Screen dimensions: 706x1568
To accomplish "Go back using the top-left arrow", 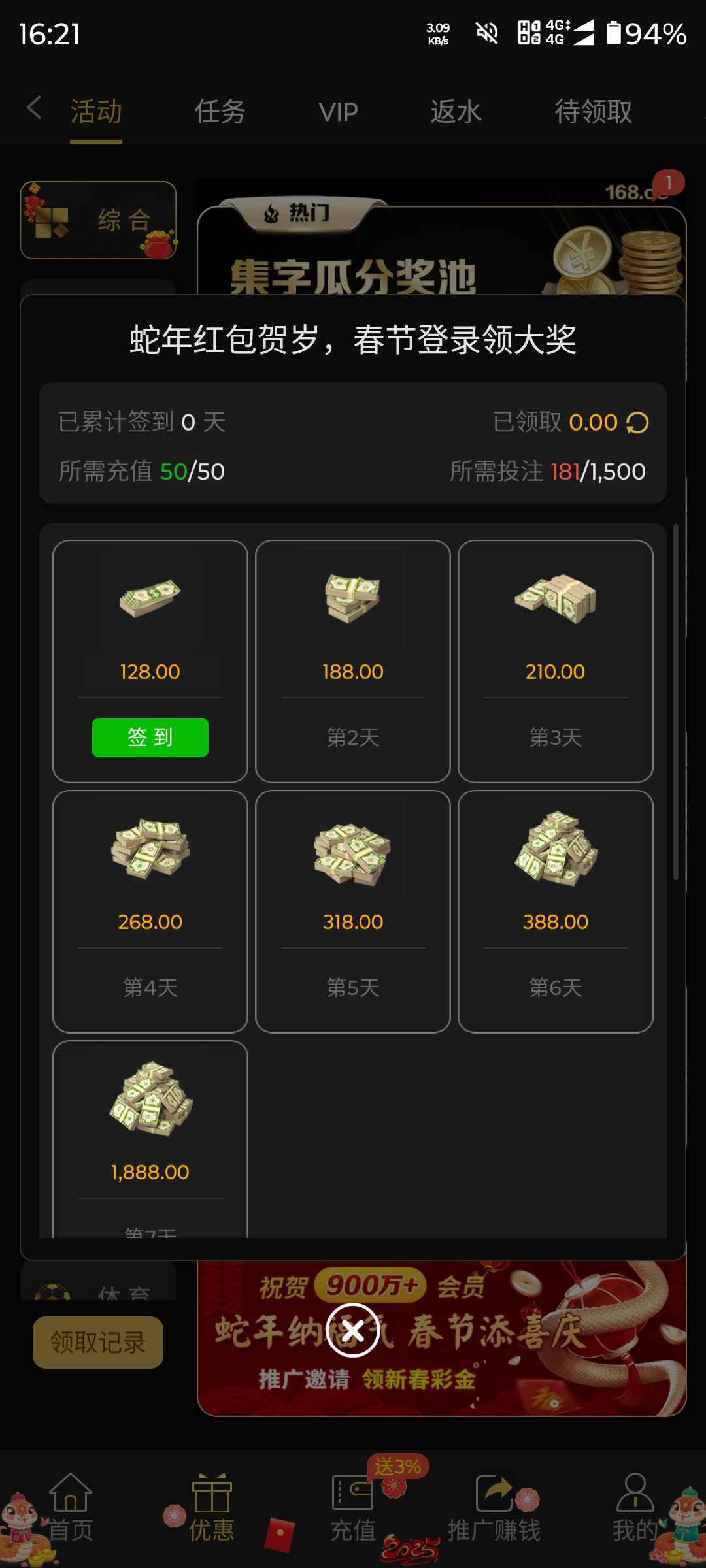I will [34, 108].
